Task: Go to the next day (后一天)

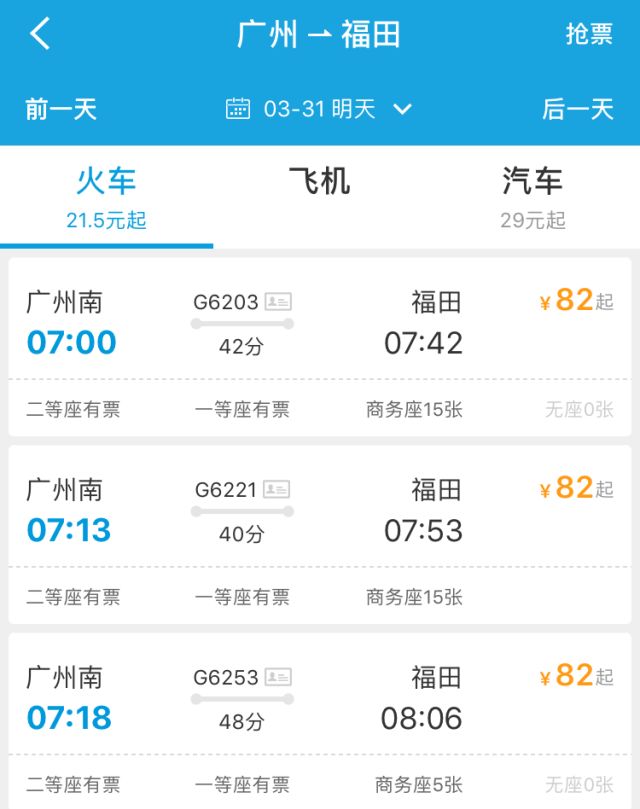Action: (577, 109)
